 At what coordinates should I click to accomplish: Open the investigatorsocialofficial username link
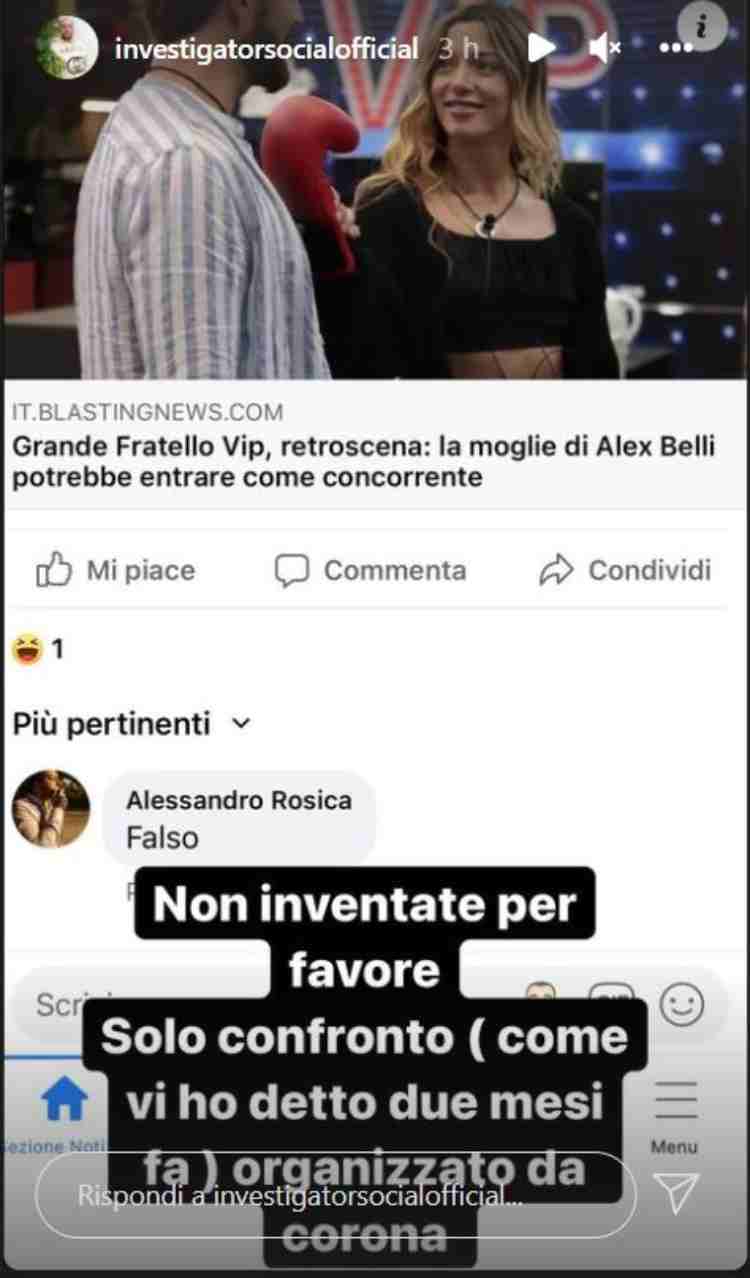[x=266, y=48]
